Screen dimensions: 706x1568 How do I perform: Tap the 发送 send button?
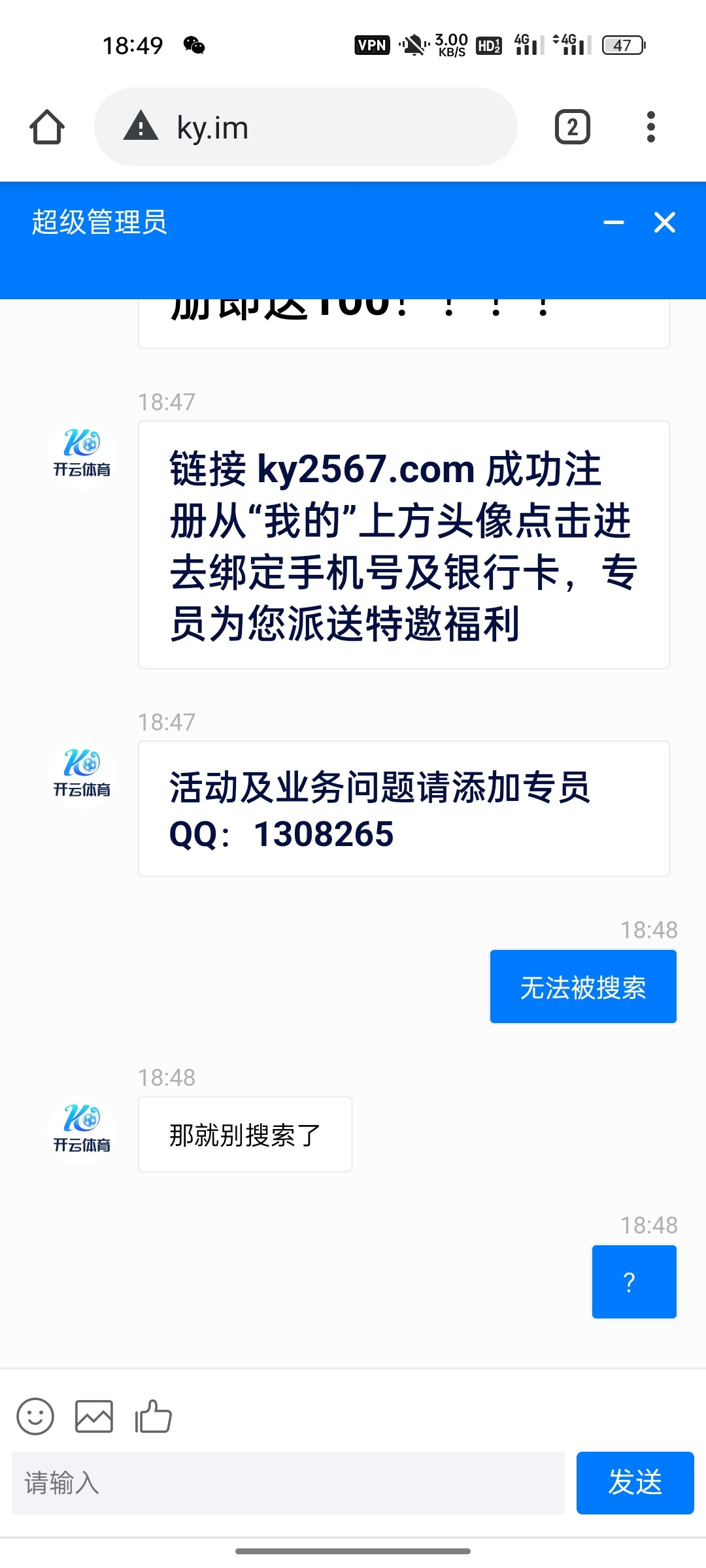point(635,1483)
